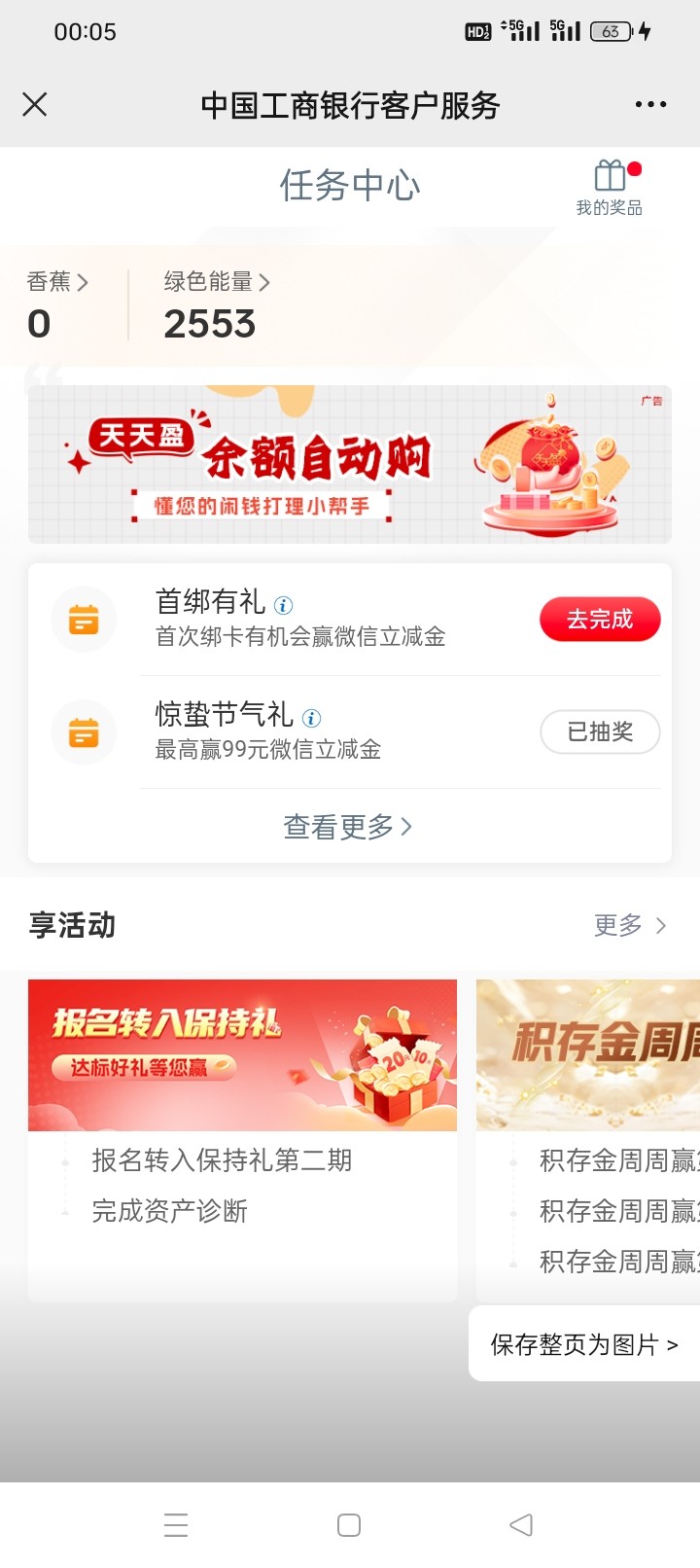The width and height of the screenshot is (700, 1568).
Task: Close the 中国工商银行客户服务 page
Action: tap(35, 105)
